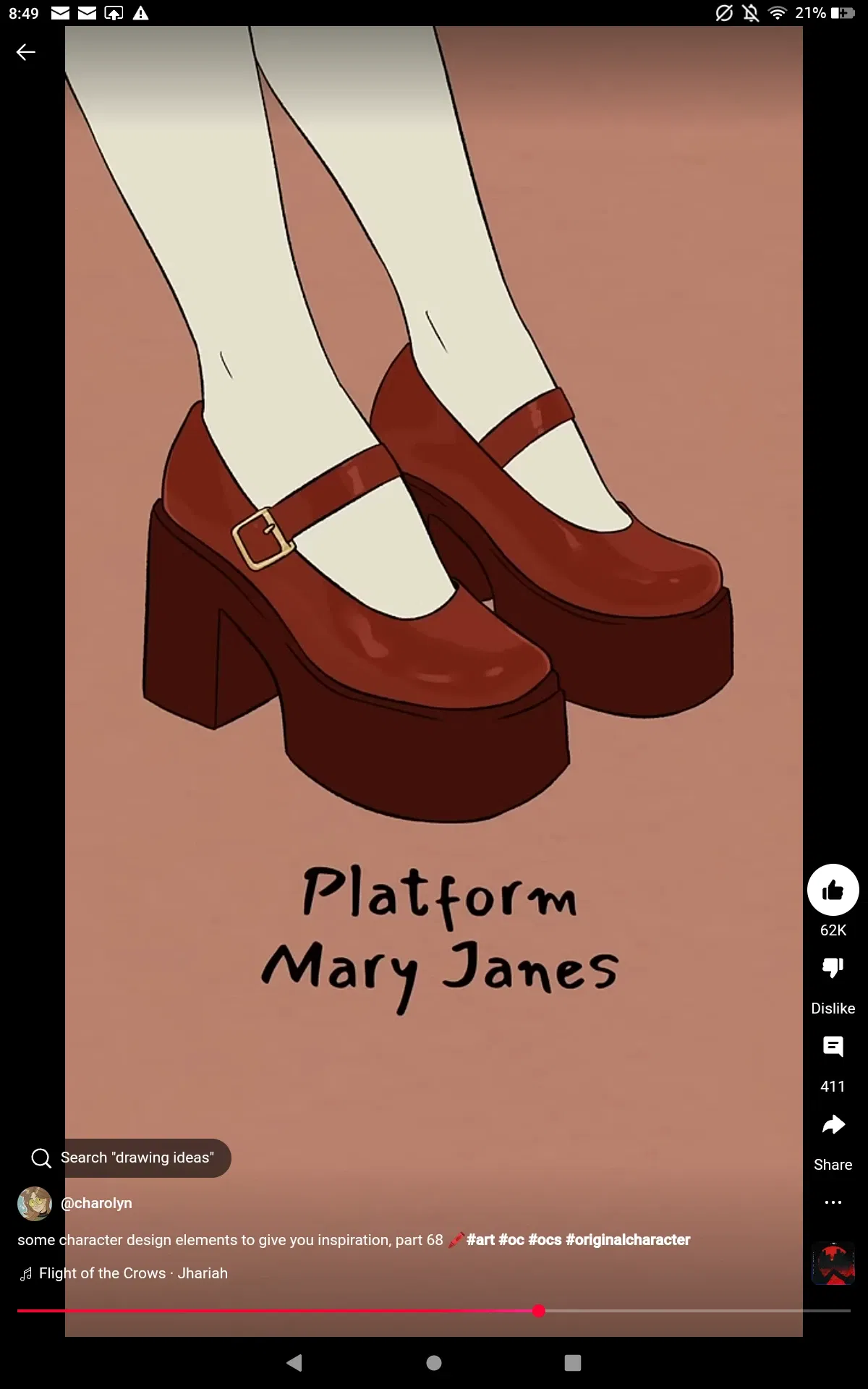Go back using the top-left arrow

[26, 52]
